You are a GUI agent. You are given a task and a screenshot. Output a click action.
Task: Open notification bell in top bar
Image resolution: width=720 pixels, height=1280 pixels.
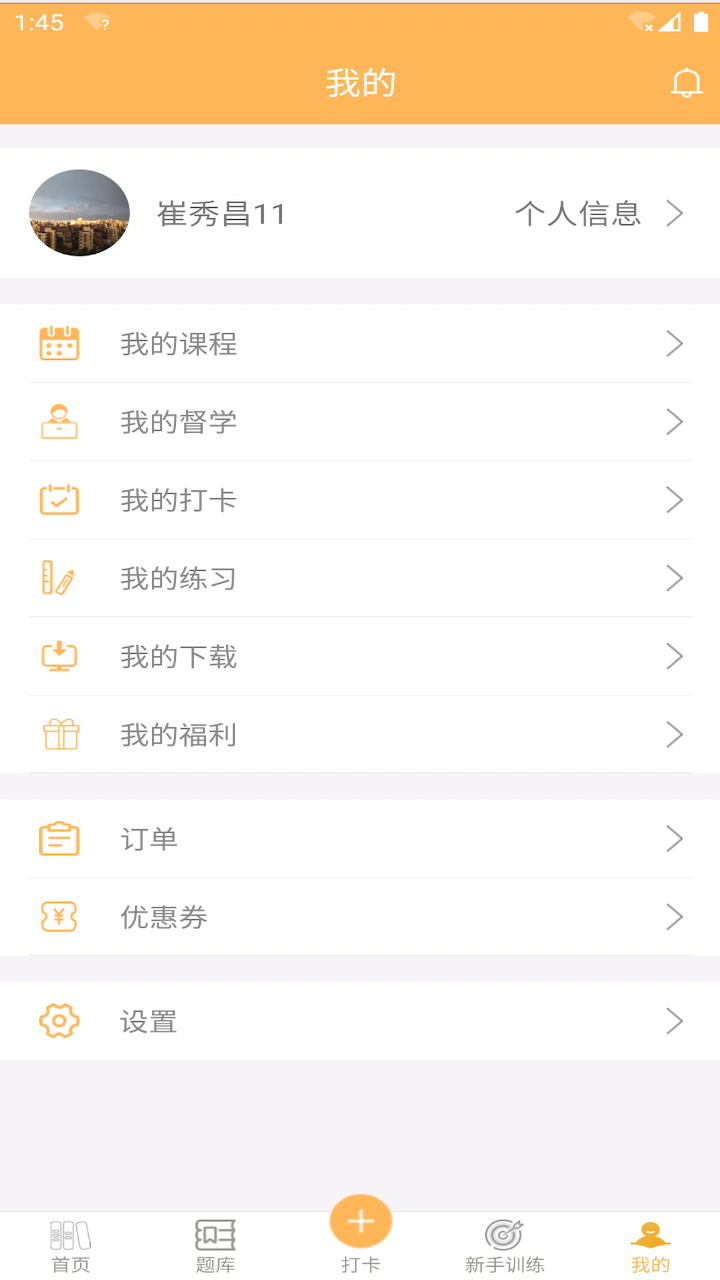[688, 83]
